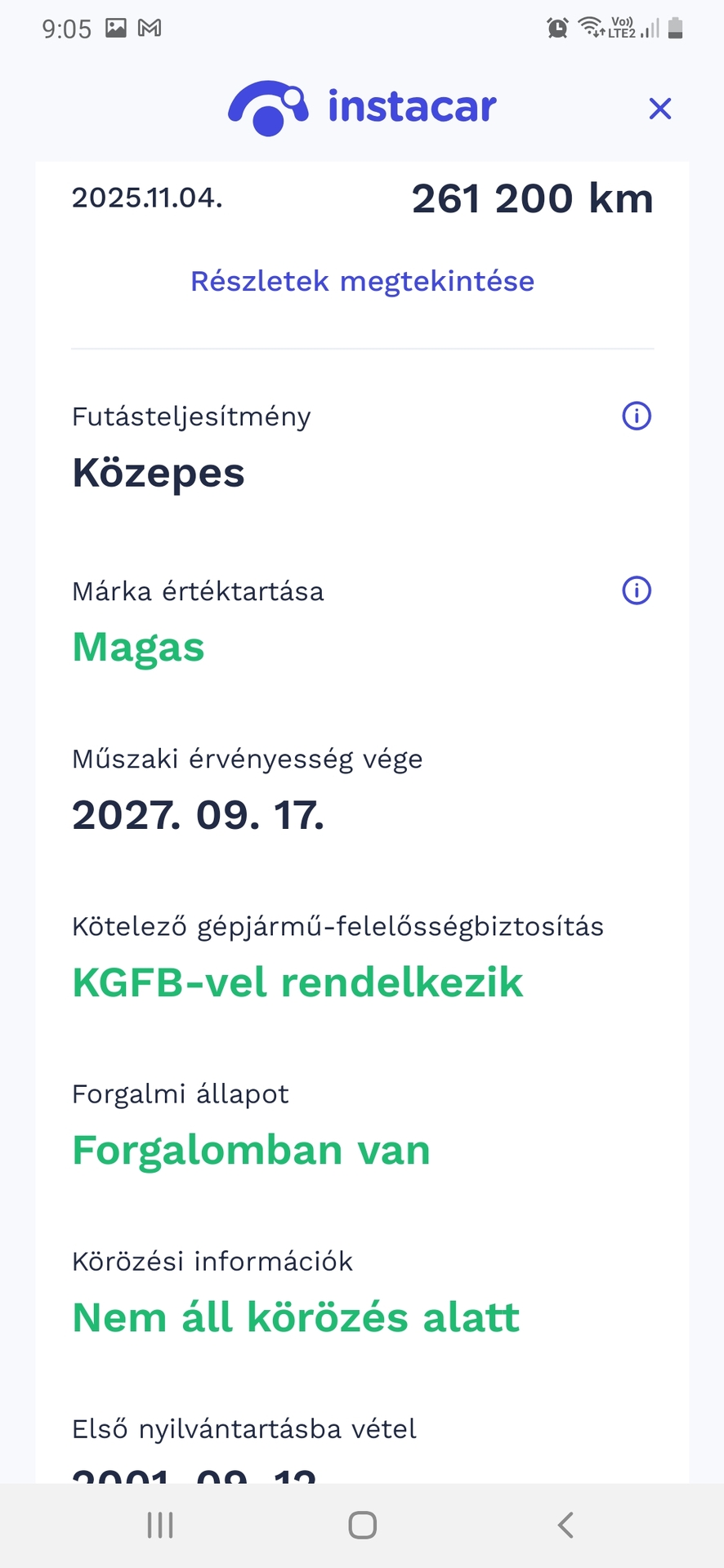Close the instacar report view
724x1568 pixels.
(x=659, y=109)
